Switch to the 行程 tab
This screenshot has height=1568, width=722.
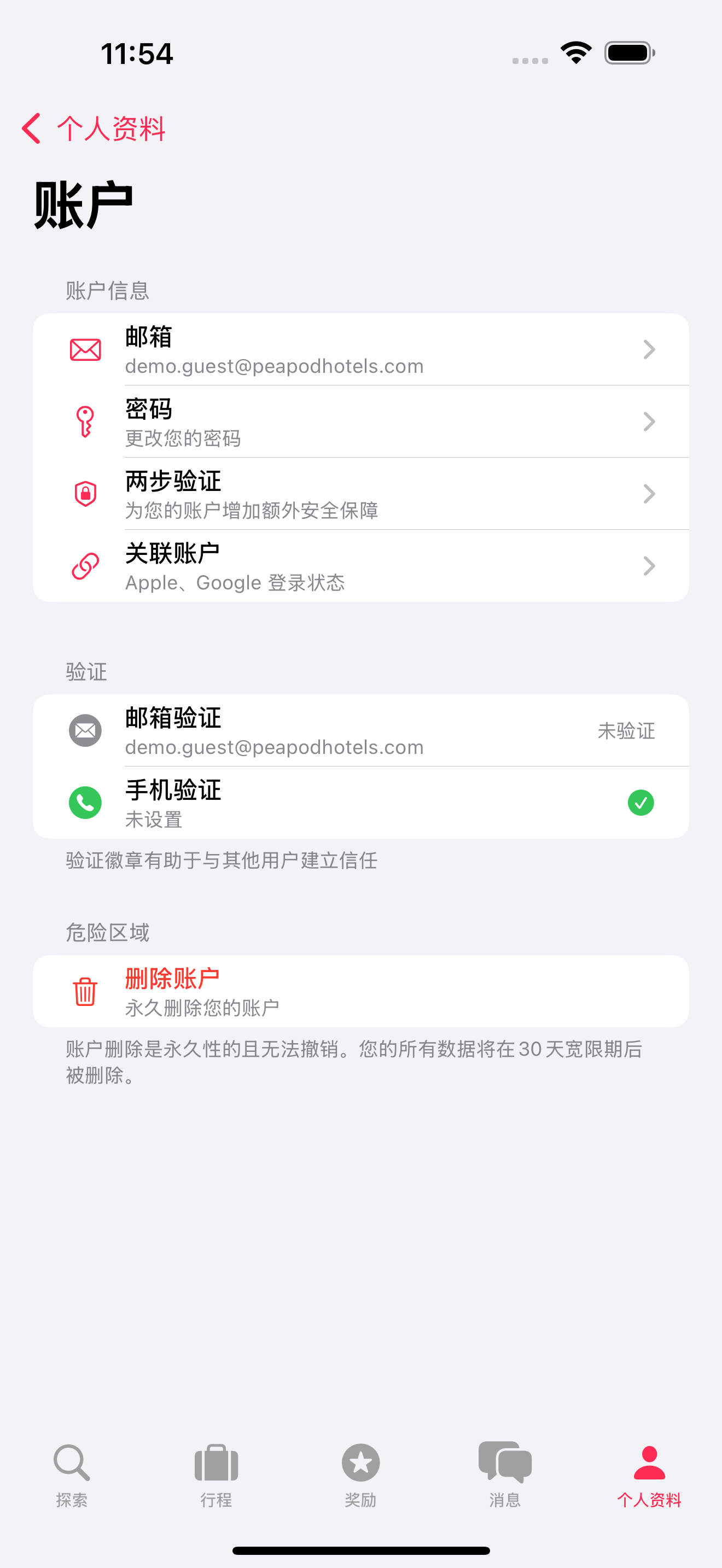(x=216, y=1473)
